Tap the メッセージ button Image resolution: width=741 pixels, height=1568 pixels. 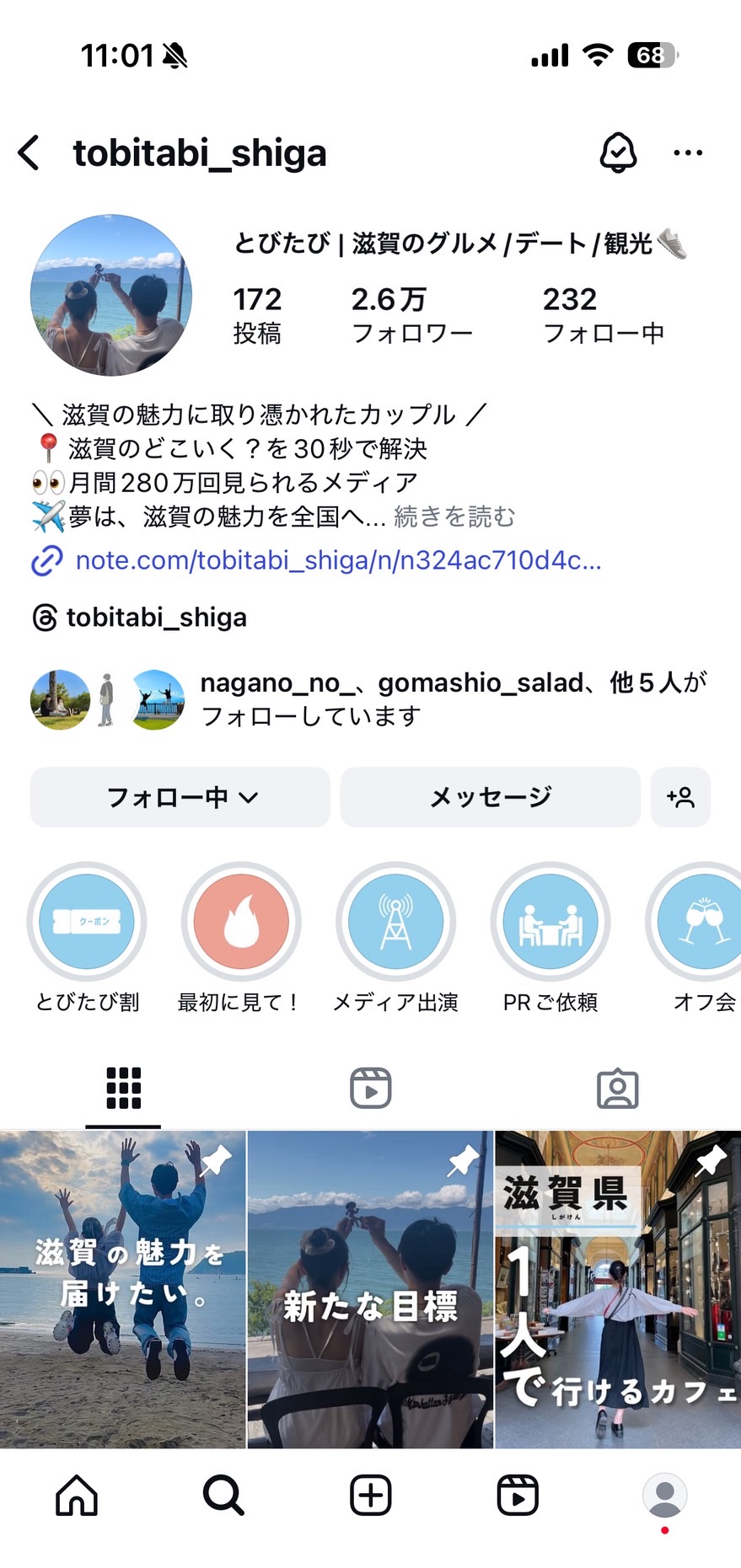click(490, 797)
